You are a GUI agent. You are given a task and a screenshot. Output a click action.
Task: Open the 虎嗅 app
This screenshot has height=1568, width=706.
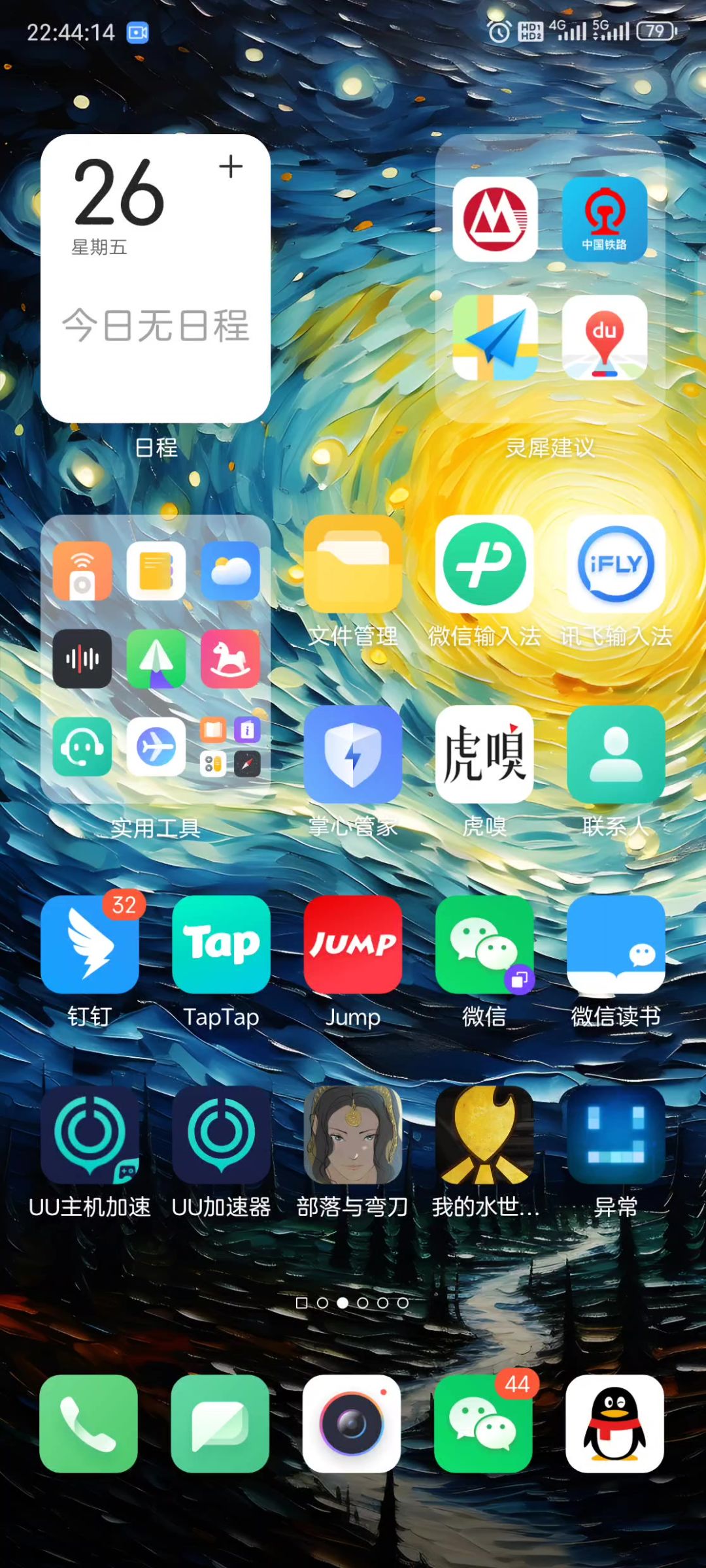coord(484,753)
